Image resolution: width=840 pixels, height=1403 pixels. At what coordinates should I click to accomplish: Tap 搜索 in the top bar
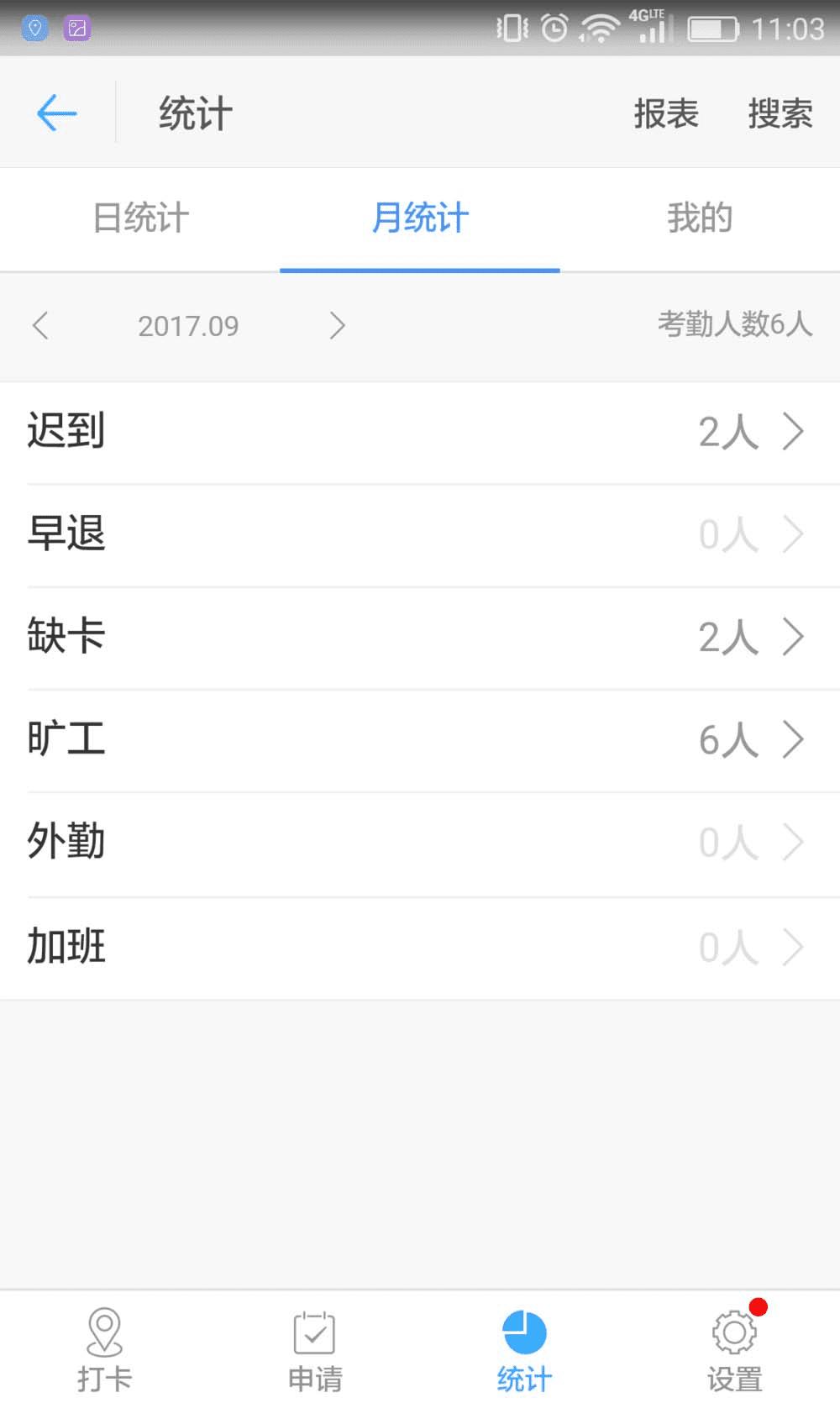(780, 113)
